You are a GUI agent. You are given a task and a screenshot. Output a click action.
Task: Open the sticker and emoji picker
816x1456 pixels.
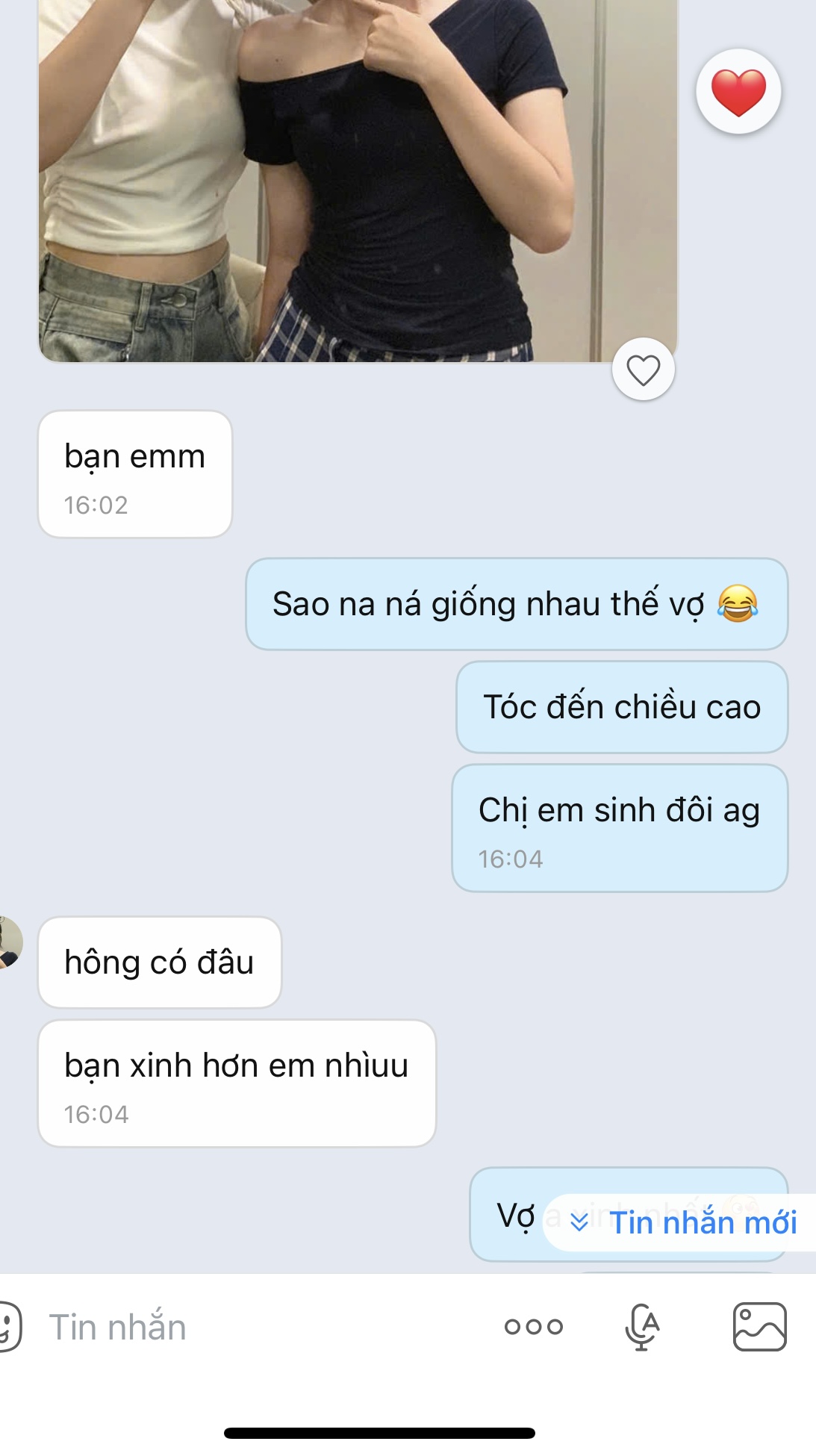(9, 1327)
